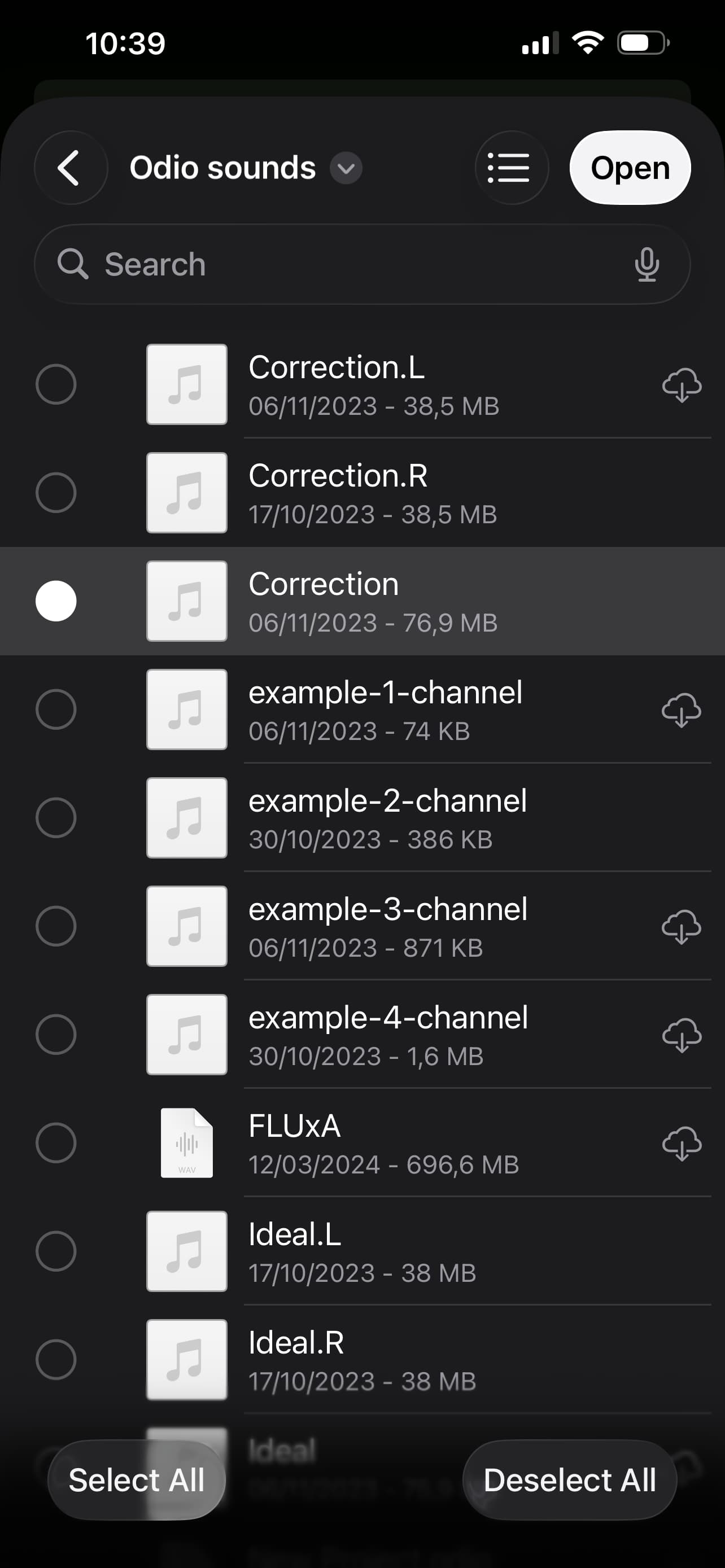This screenshot has width=725, height=1568.
Task: Open the list view options menu
Action: pyautogui.click(x=512, y=168)
